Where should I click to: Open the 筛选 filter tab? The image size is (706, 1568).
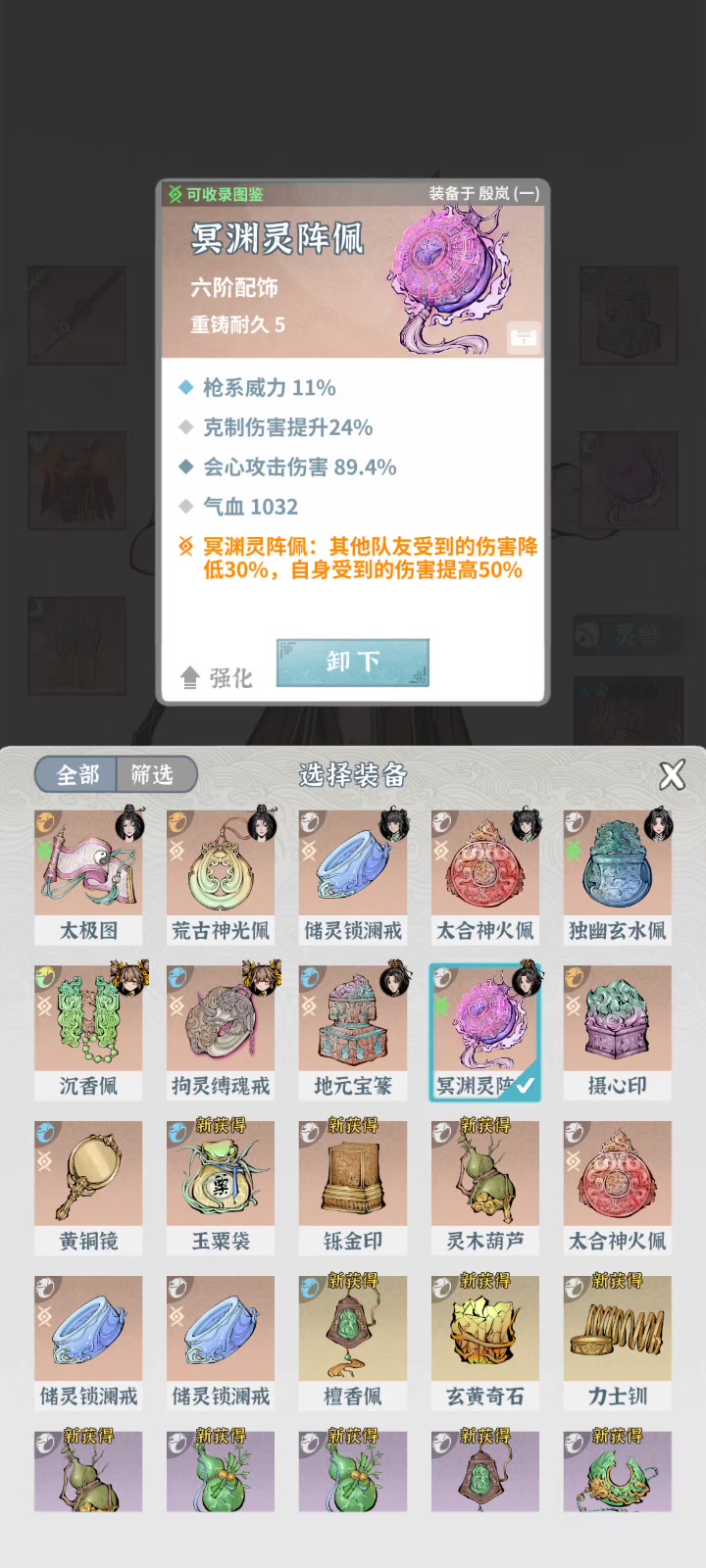click(155, 775)
